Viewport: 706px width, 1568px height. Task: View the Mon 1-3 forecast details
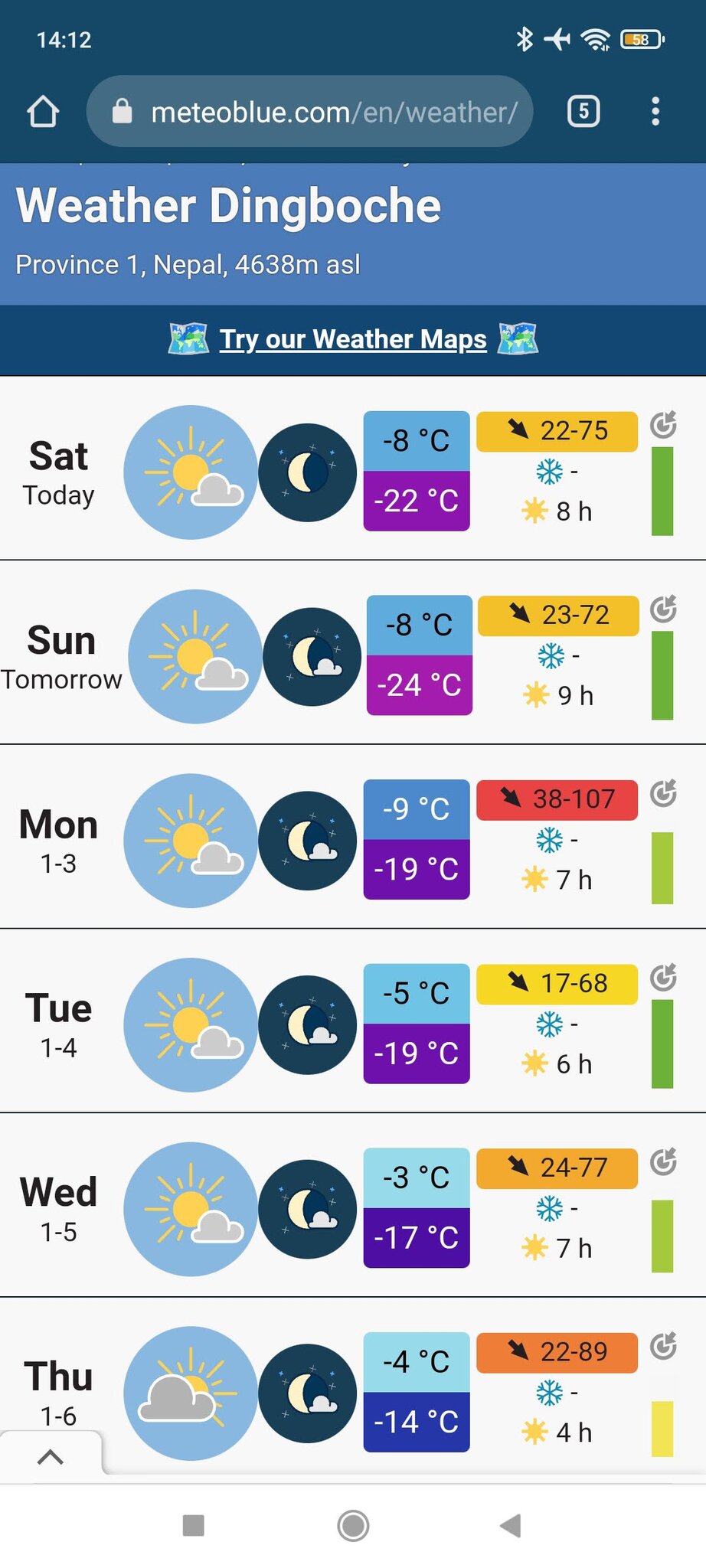353,838
